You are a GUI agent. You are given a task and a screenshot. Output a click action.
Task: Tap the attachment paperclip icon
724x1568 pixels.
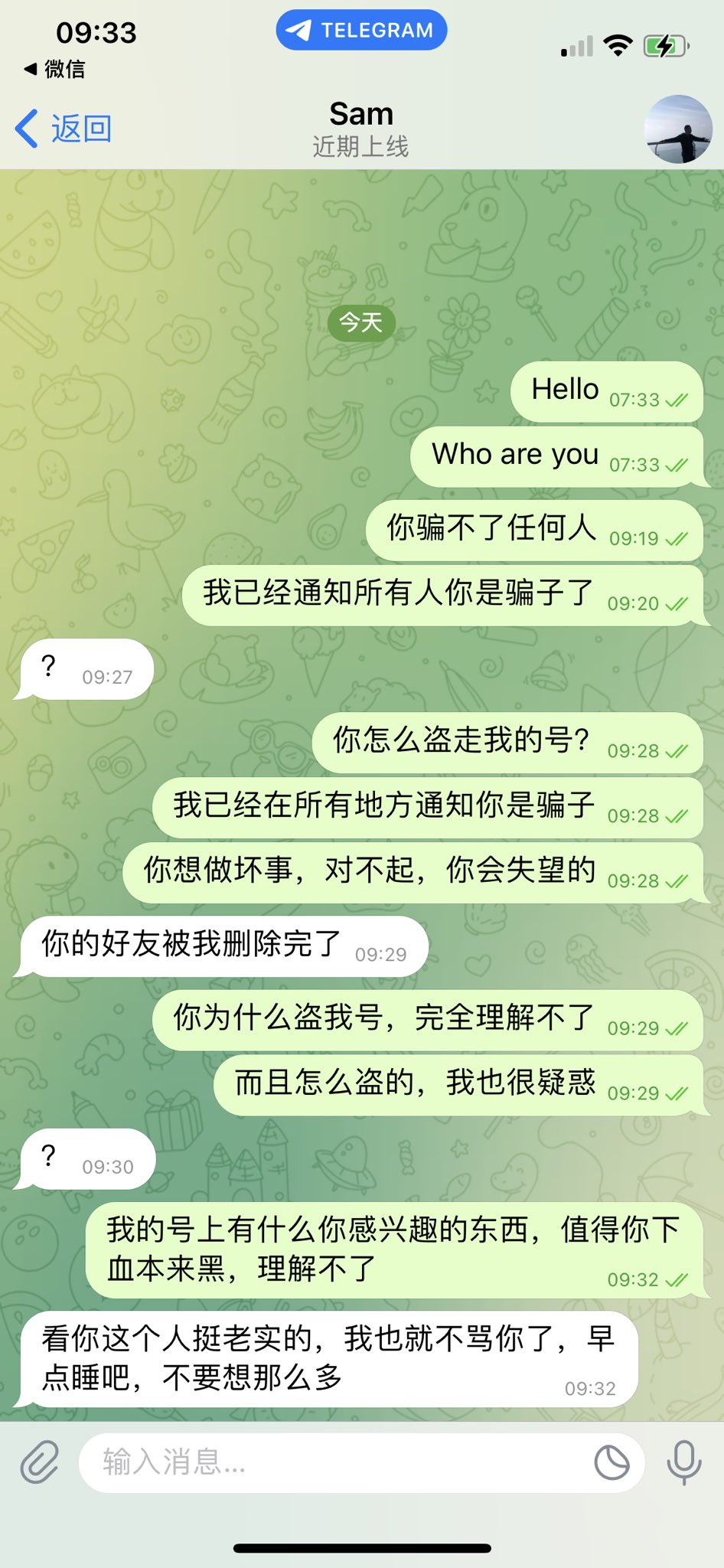(39, 1462)
